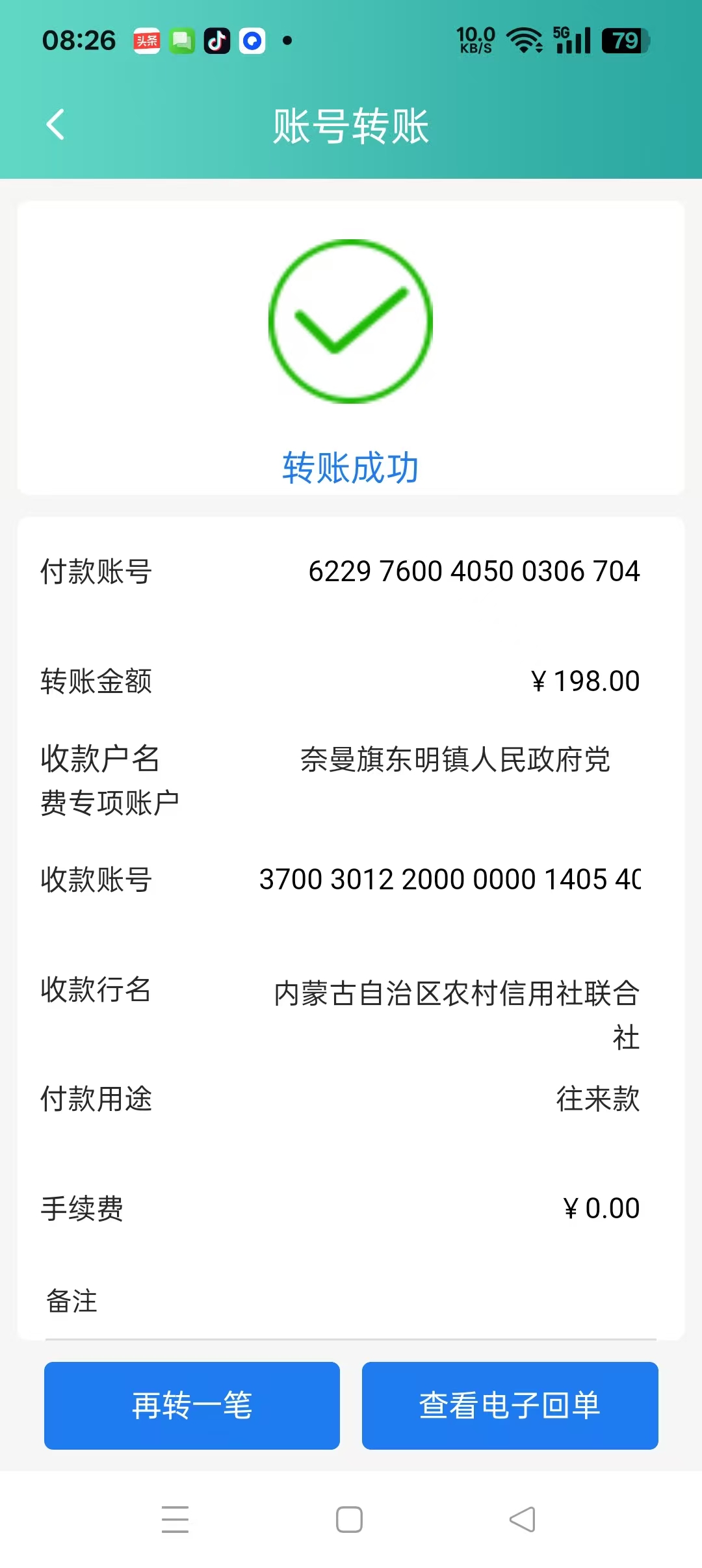Open recent apps from navigation bar
The height and width of the screenshot is (1568, 702).
(175, 1519)
